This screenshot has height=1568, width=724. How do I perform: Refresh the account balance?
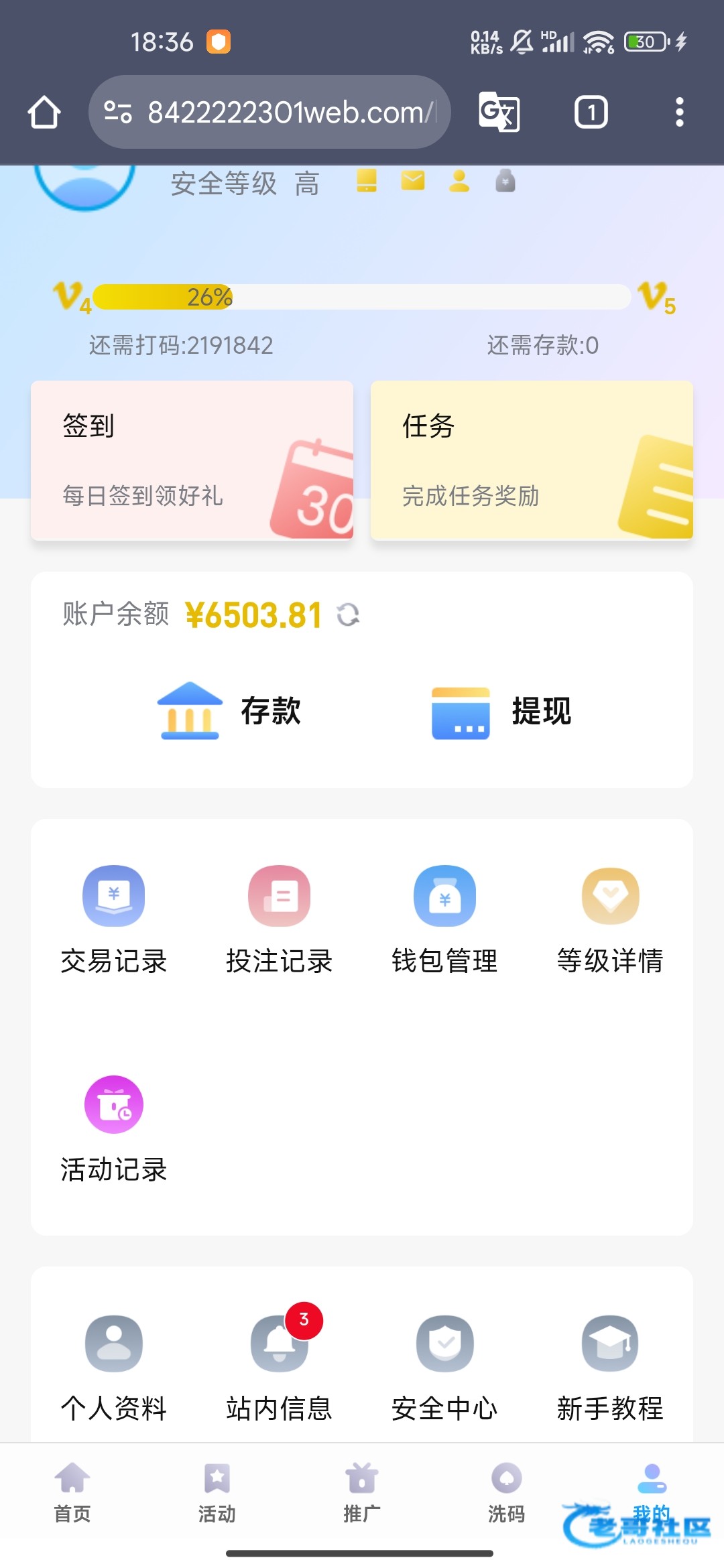[348, 614]
